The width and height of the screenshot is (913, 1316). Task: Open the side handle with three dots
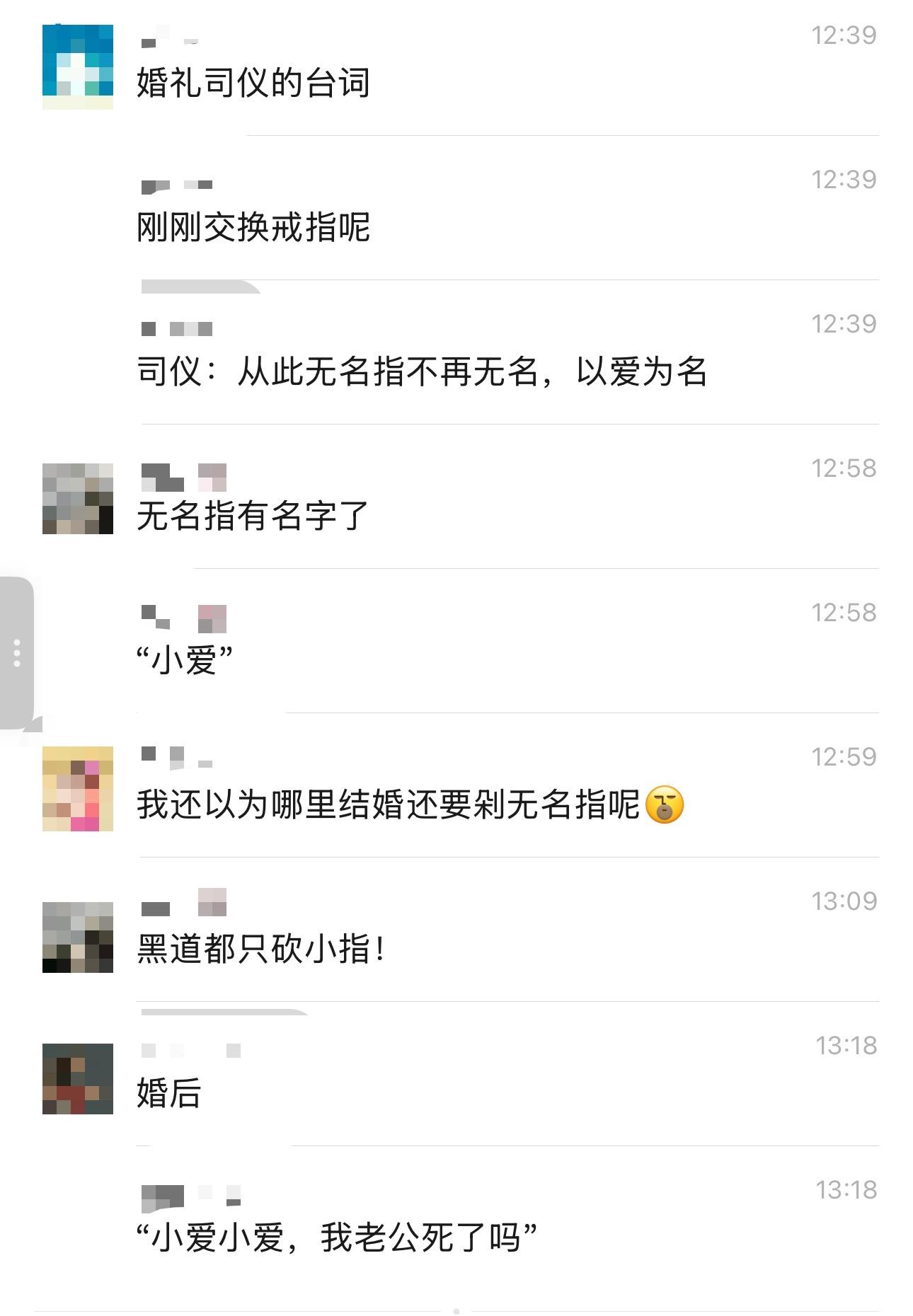tap(17, 652)
